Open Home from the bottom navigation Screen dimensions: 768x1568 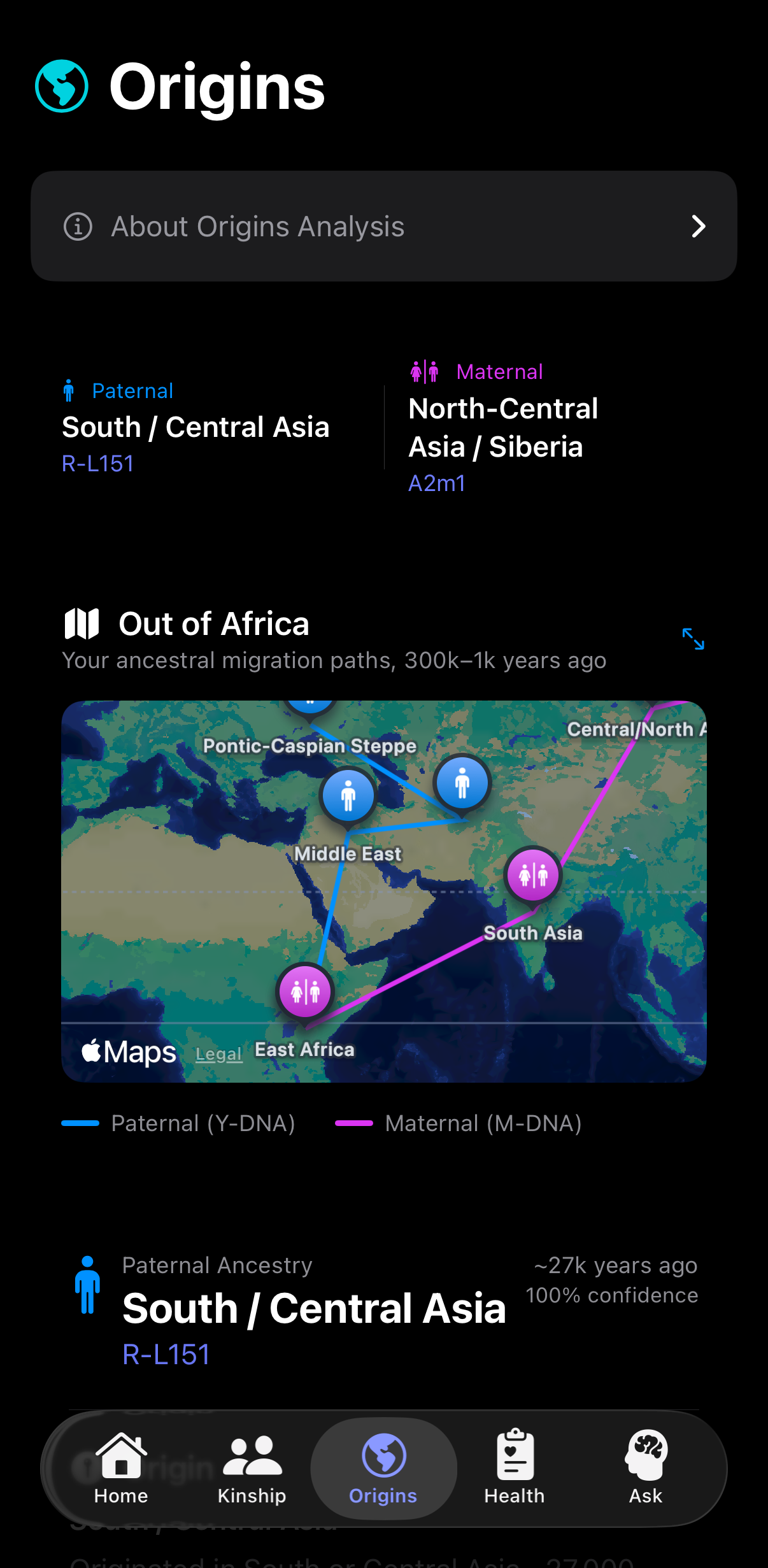click(120, 1465)
